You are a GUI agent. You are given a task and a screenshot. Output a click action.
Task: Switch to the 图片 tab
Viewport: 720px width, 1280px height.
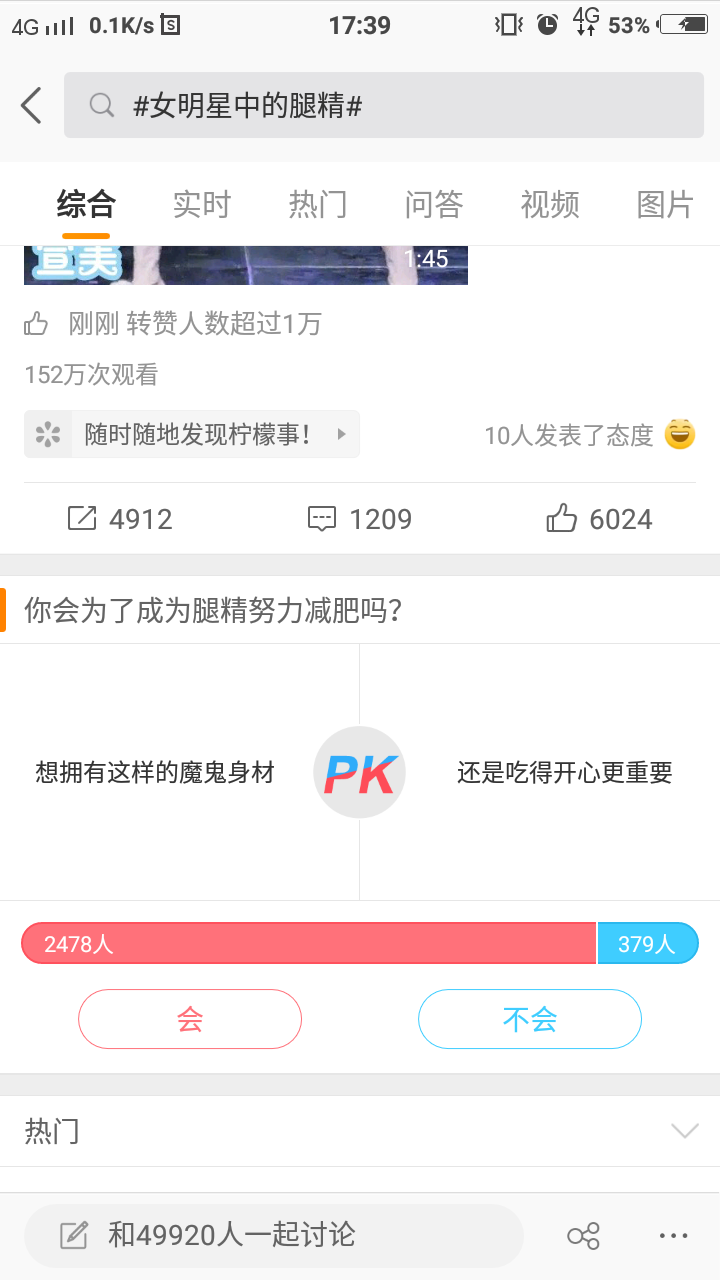click(665, 204)
